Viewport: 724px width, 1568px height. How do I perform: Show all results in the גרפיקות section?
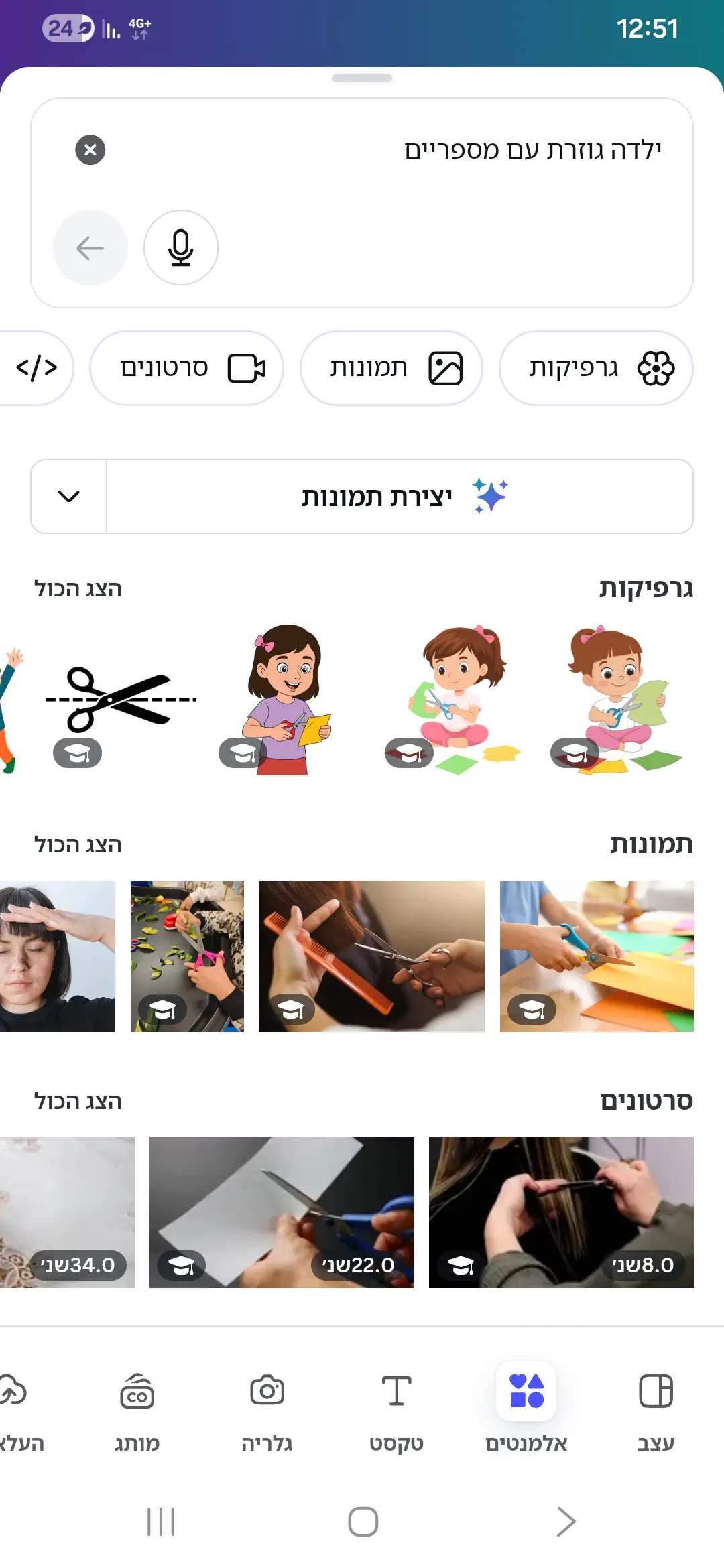pyautogui.click(x=78, y=589)
